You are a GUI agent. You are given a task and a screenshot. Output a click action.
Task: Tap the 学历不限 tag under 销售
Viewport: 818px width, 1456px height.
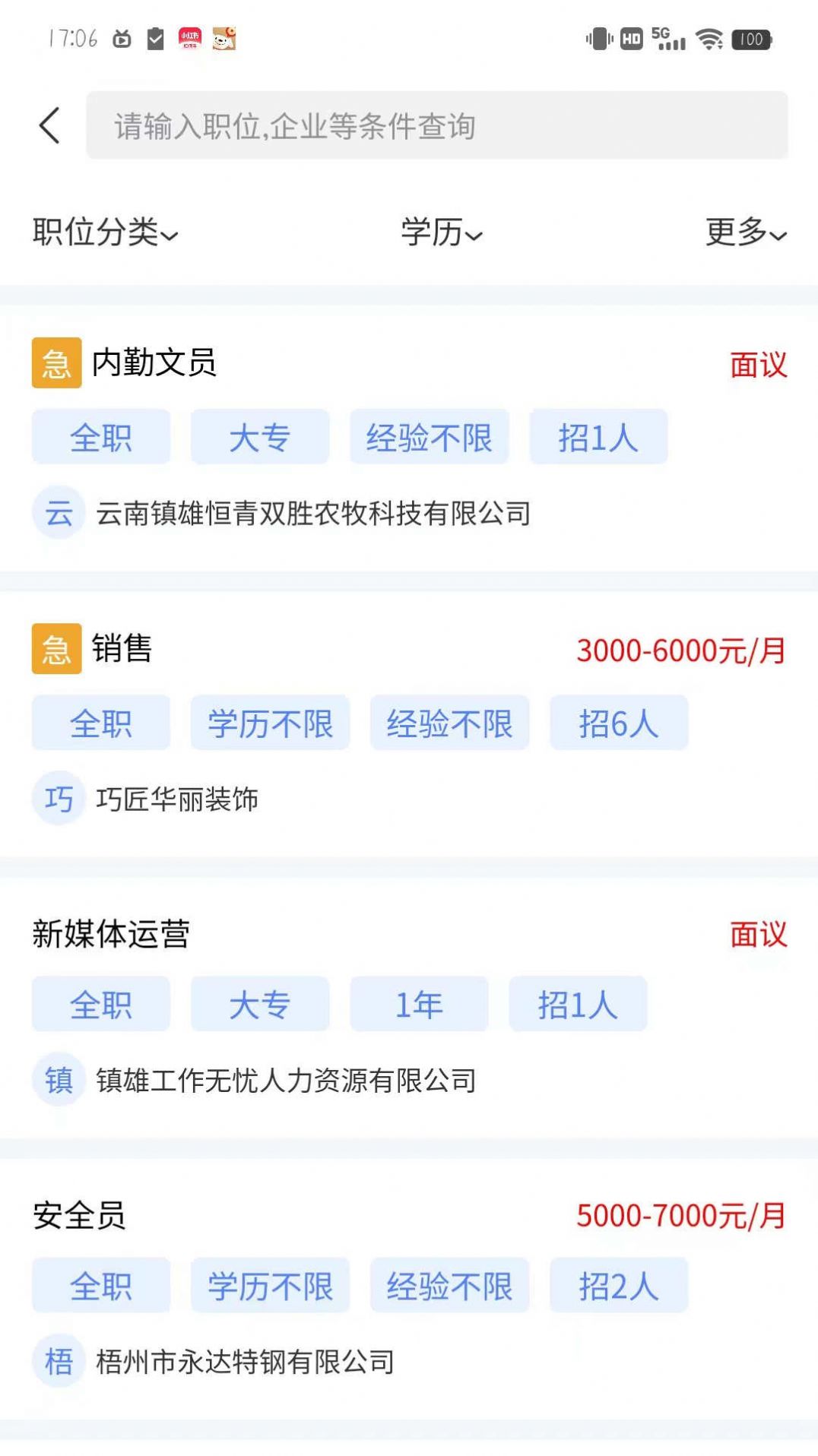pyautogui.click(x=270, y=723)
